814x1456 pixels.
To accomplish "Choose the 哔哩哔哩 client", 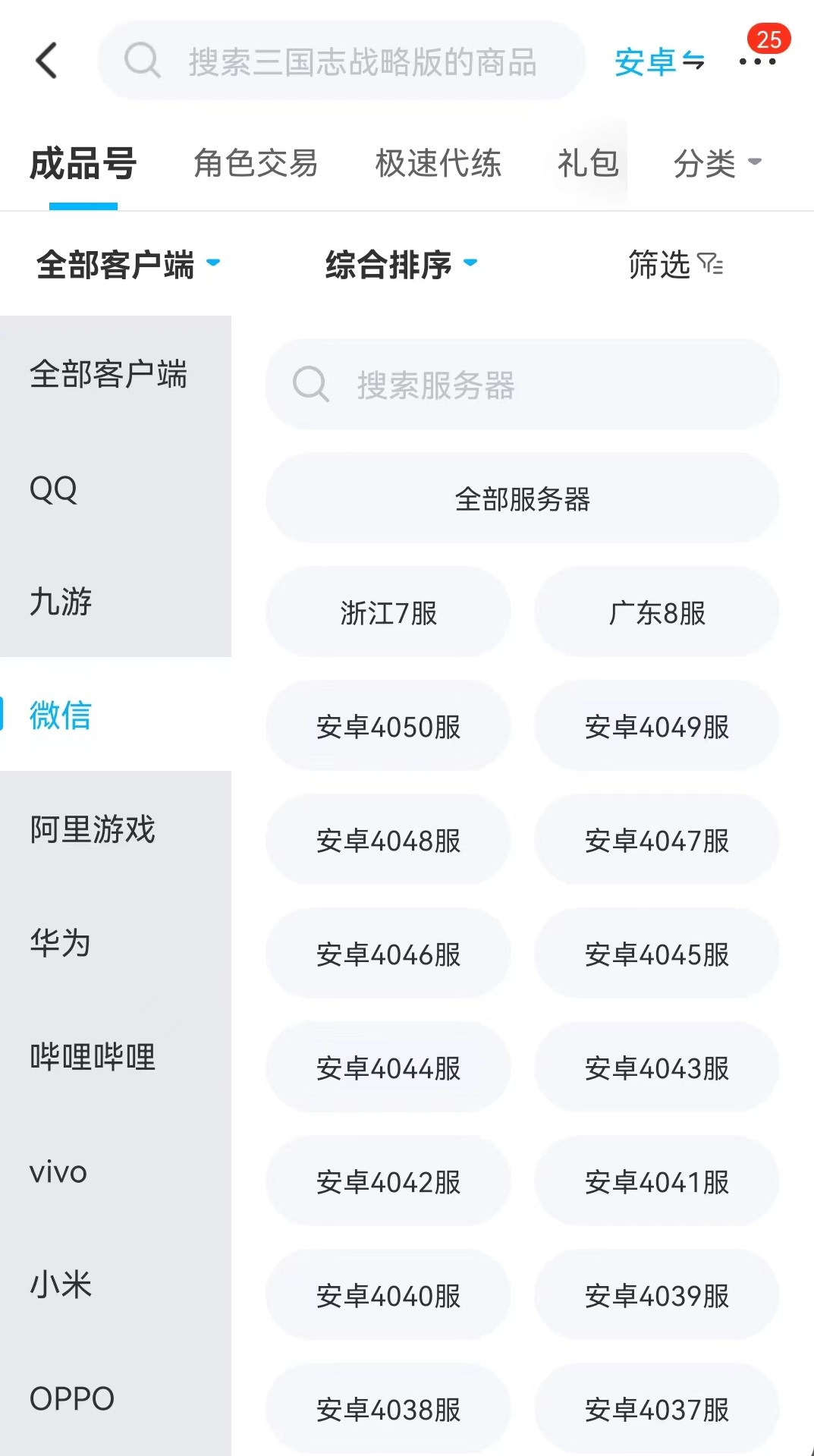I will tap(93, 1057).
